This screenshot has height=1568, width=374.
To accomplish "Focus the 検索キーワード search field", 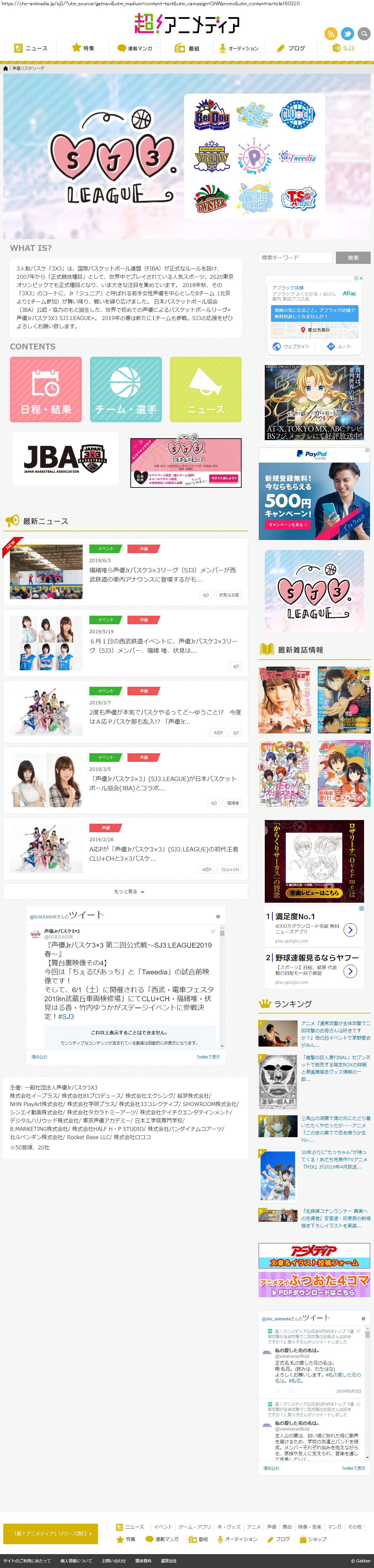I will point(296,258).
